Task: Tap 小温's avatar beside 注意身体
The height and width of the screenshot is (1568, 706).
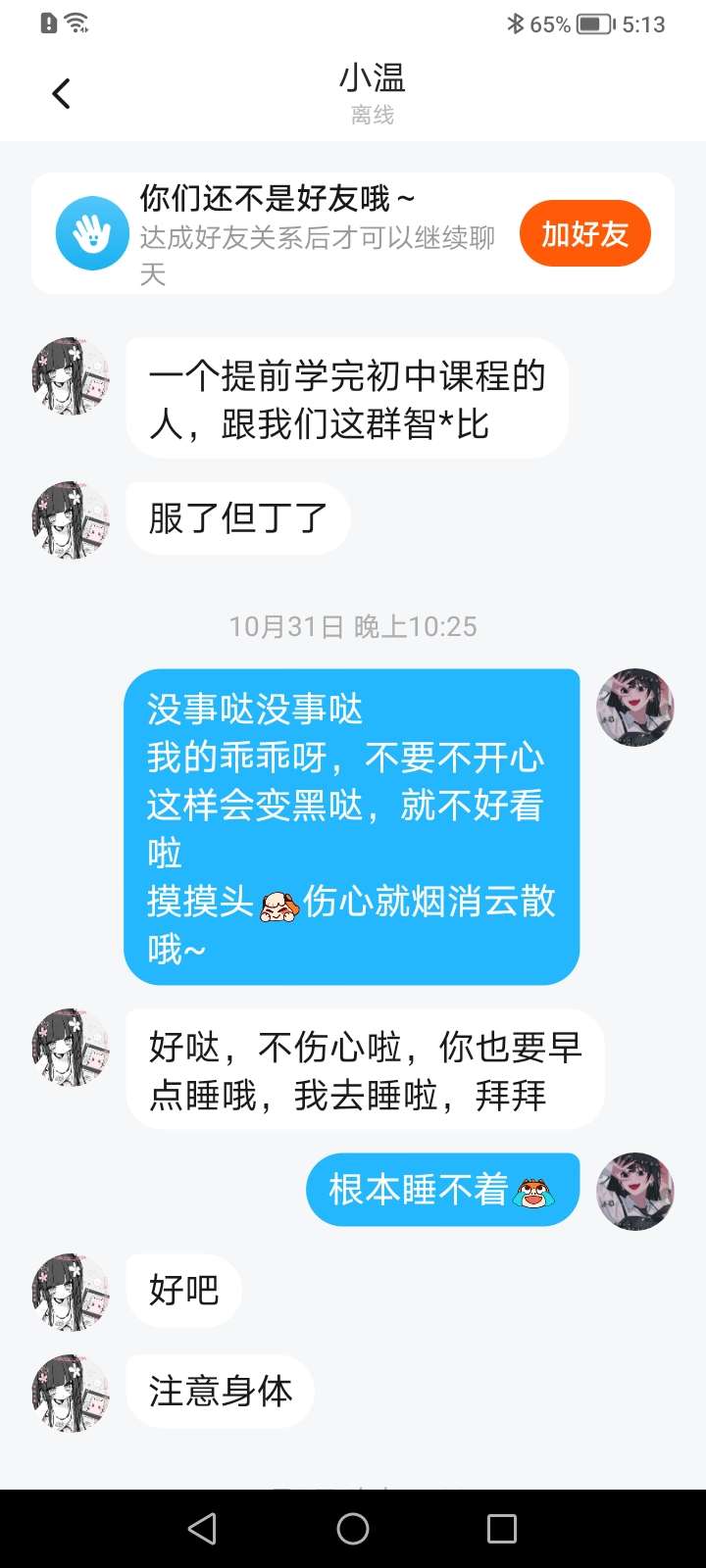Action: tap(71, 1393)
